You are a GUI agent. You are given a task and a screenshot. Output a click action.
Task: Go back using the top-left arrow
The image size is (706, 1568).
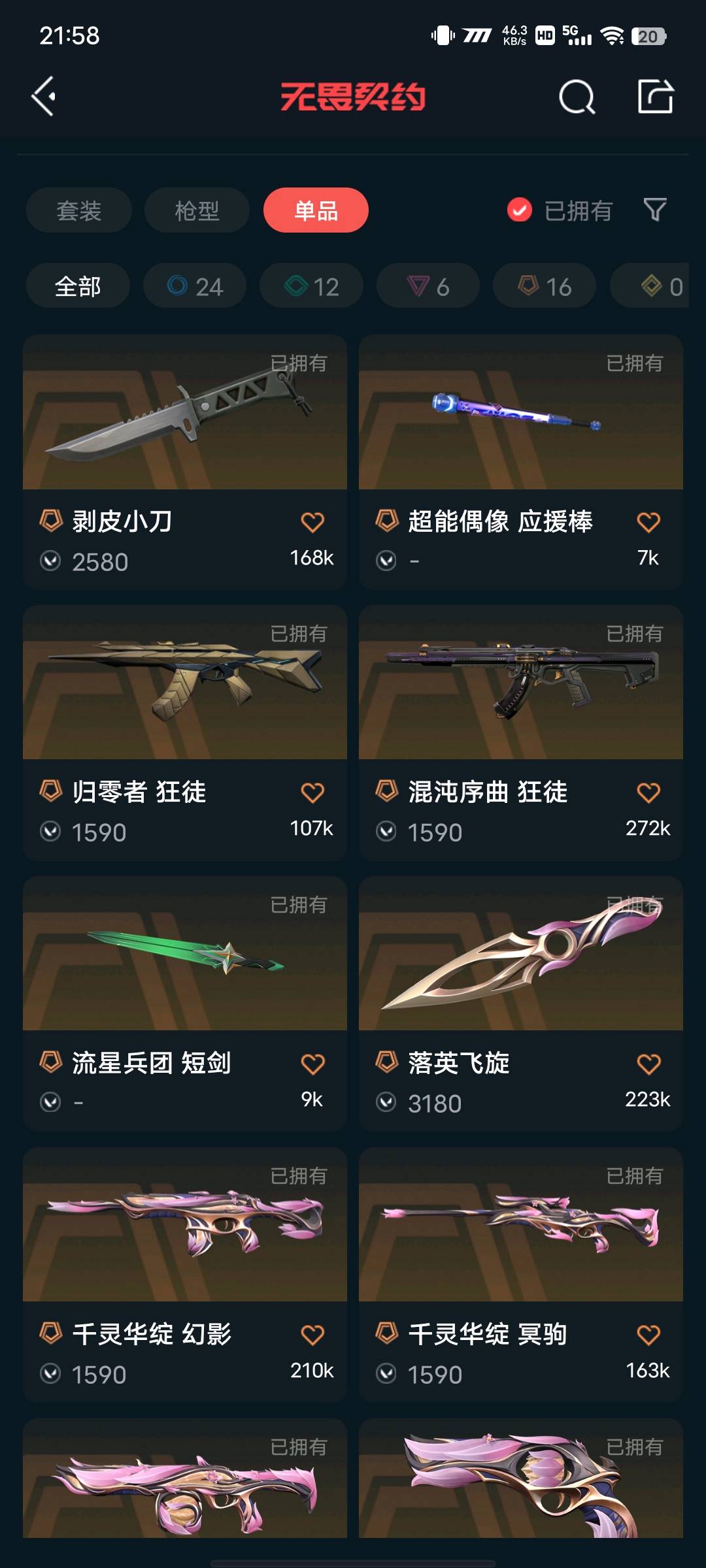click(x=44, y=97)
